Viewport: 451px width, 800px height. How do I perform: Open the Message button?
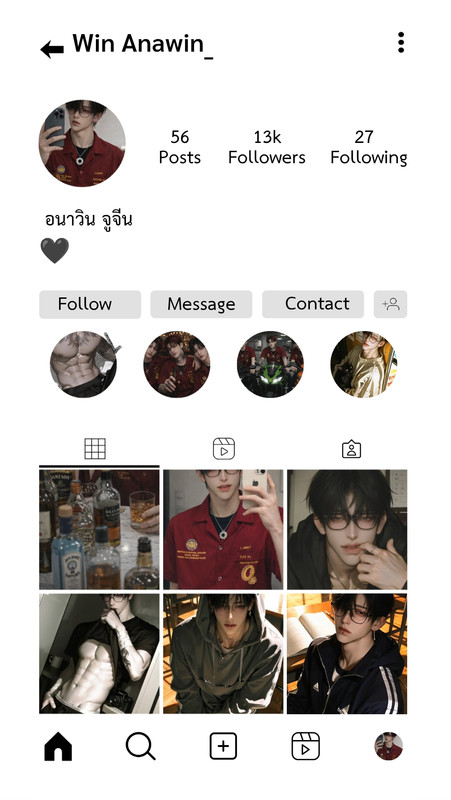[x=201, y=305]
